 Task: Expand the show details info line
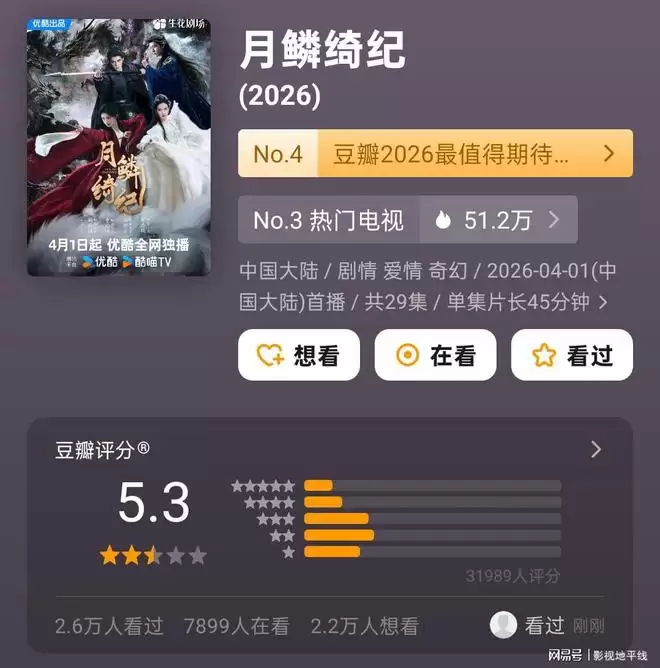601,299
